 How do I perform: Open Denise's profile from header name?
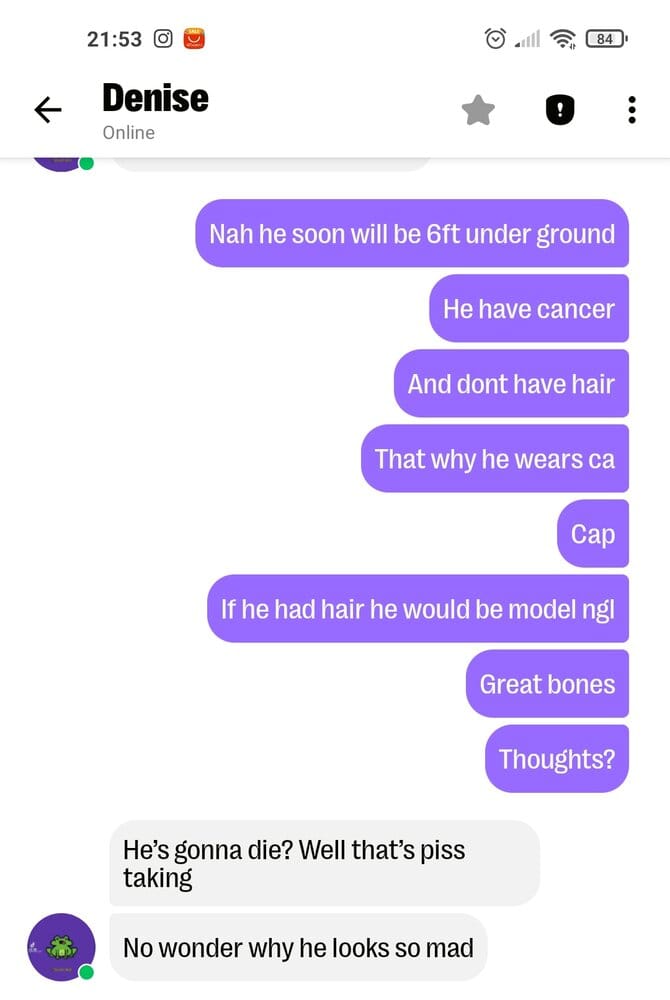pyautogui.click(x=155, y=98)
